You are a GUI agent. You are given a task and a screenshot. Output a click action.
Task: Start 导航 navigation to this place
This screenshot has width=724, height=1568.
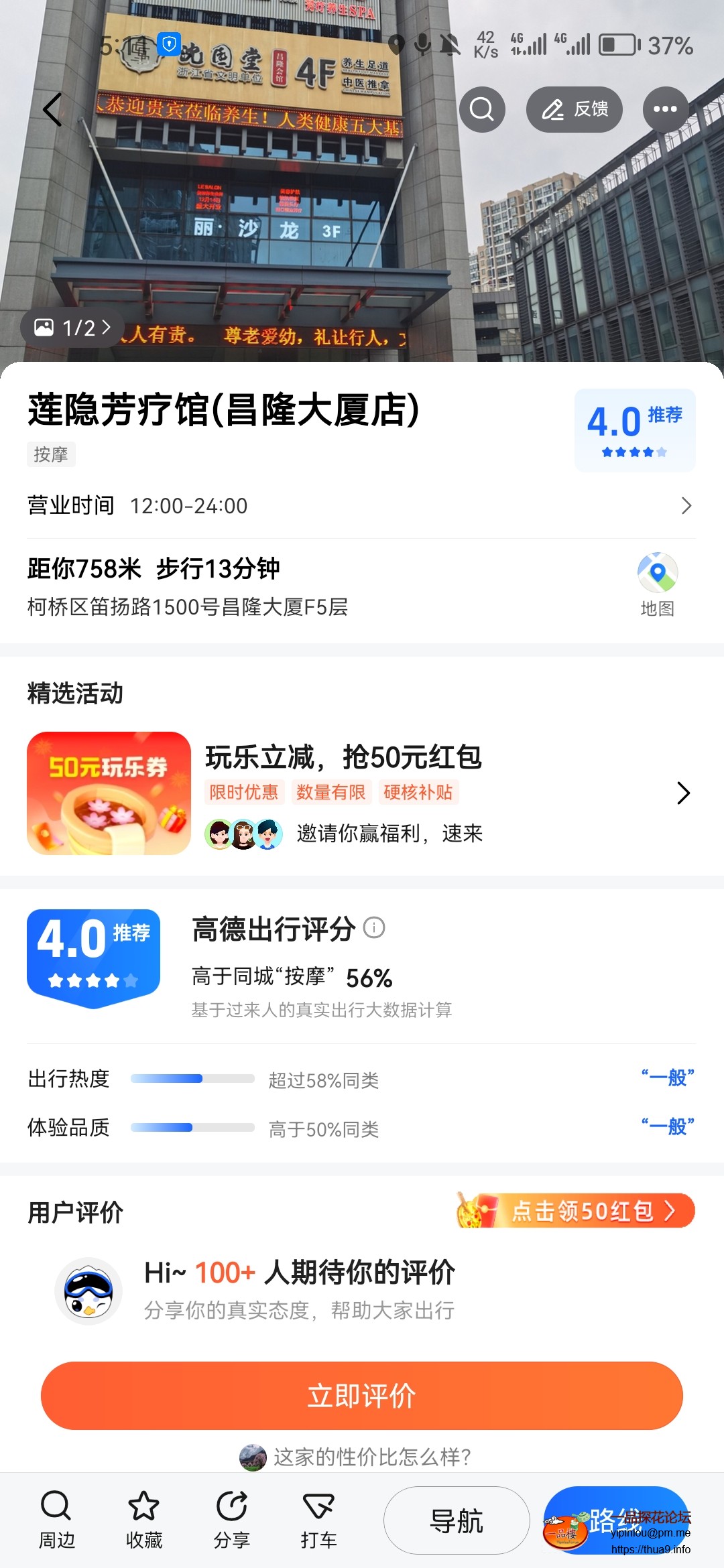(457, 1520)
